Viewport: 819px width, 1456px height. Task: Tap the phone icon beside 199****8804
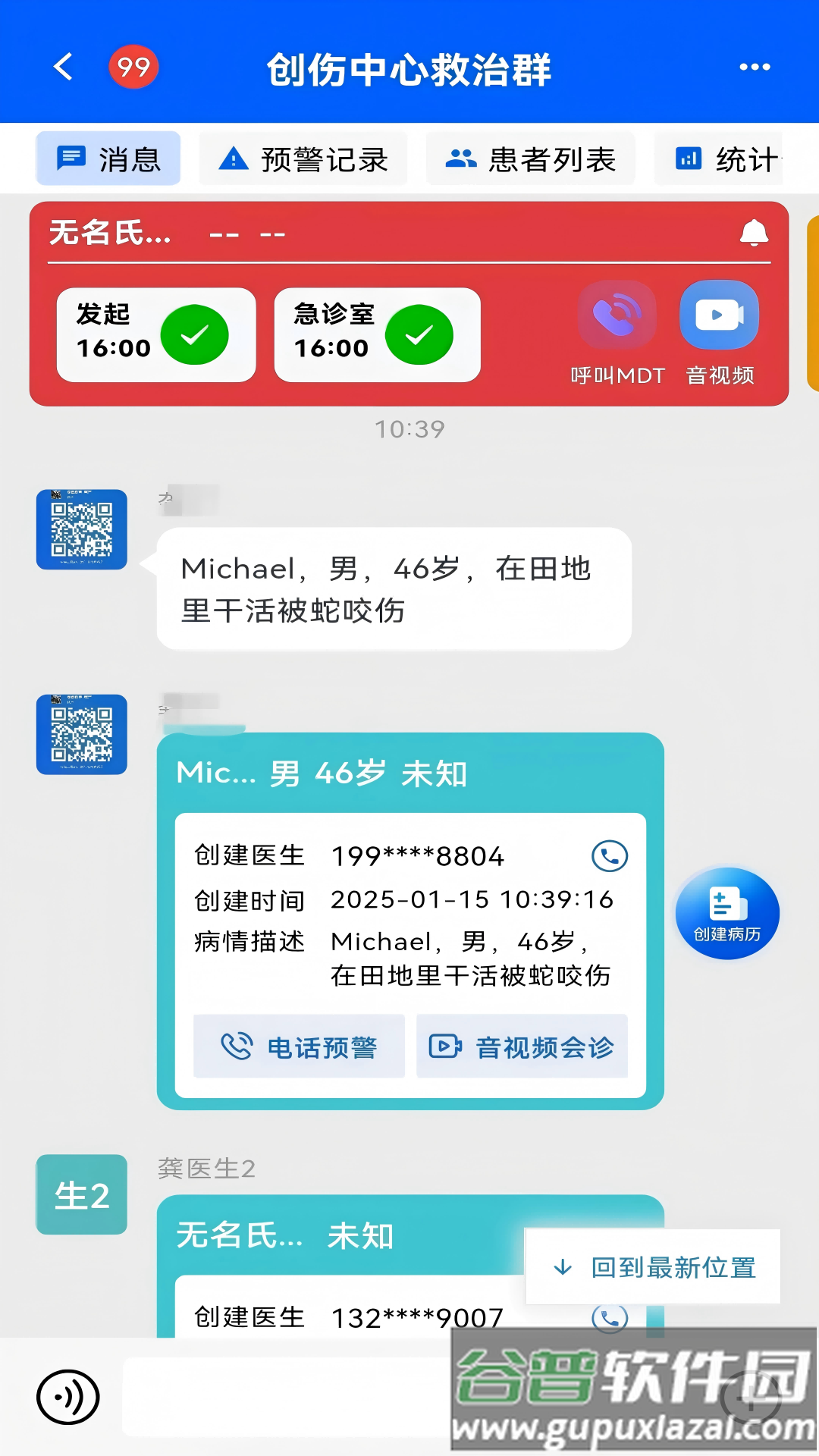611,855
